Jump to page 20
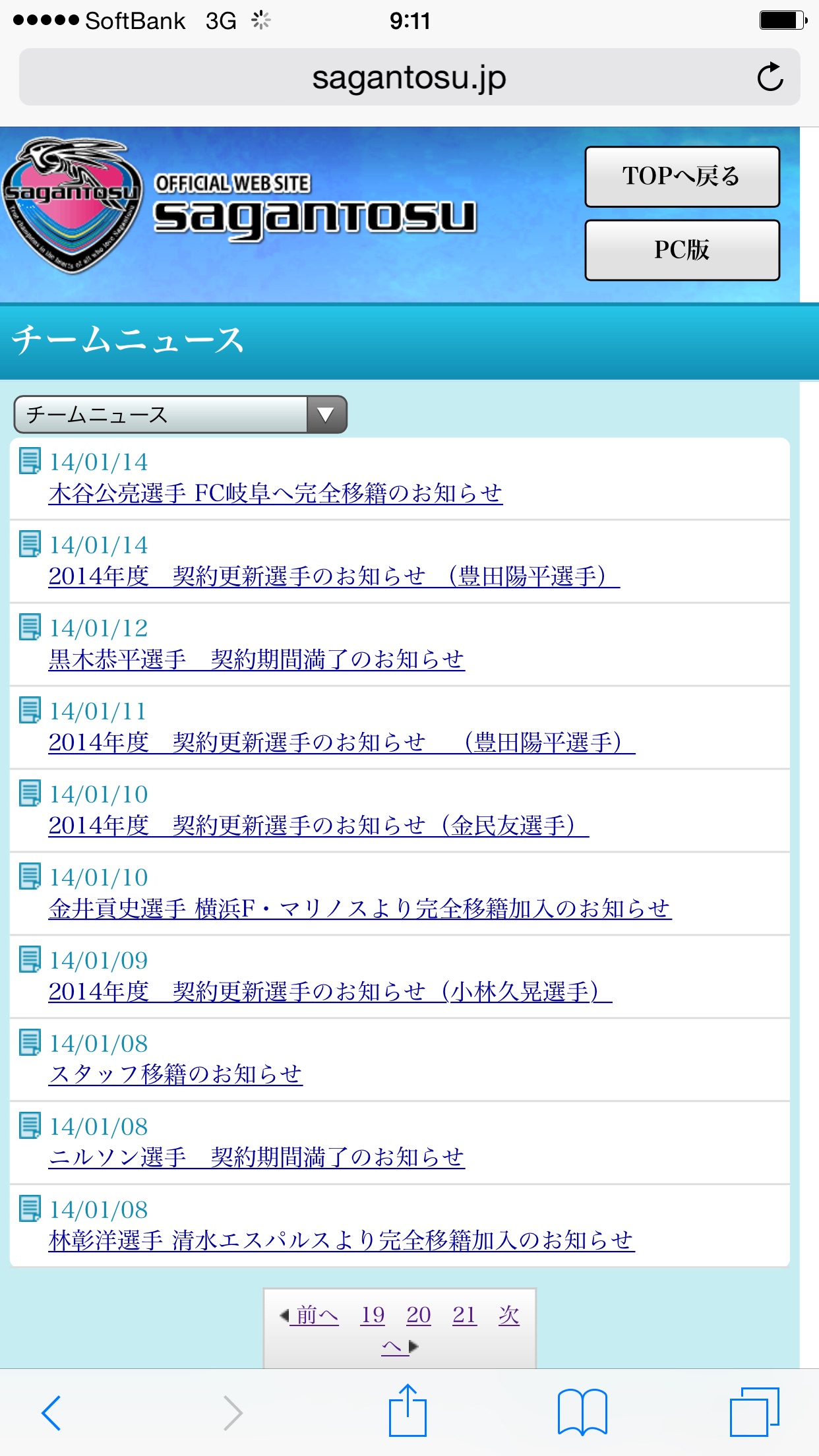Image resolution: width=819 pixels, height=1456 pixels. [419, 1316]
